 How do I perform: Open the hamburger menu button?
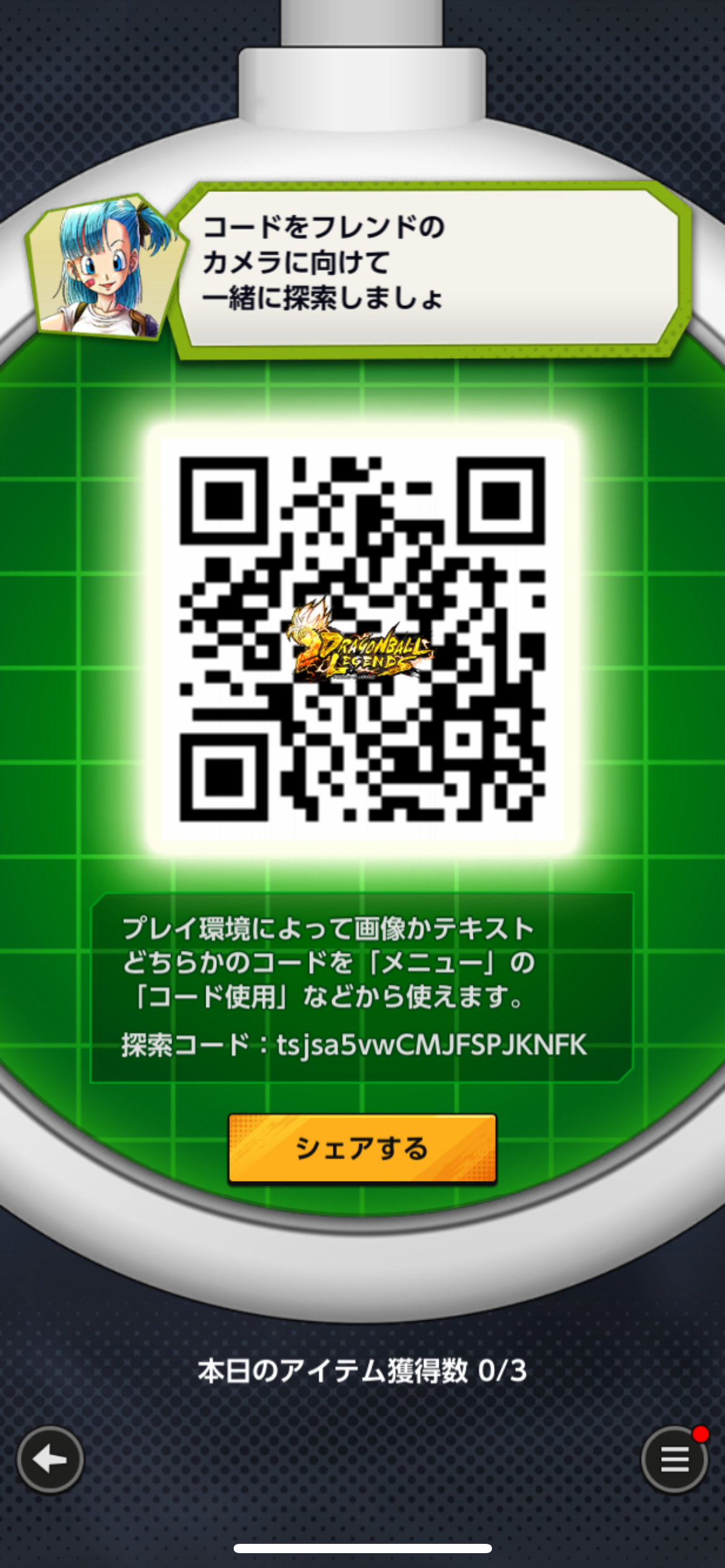coord(674,1460)
